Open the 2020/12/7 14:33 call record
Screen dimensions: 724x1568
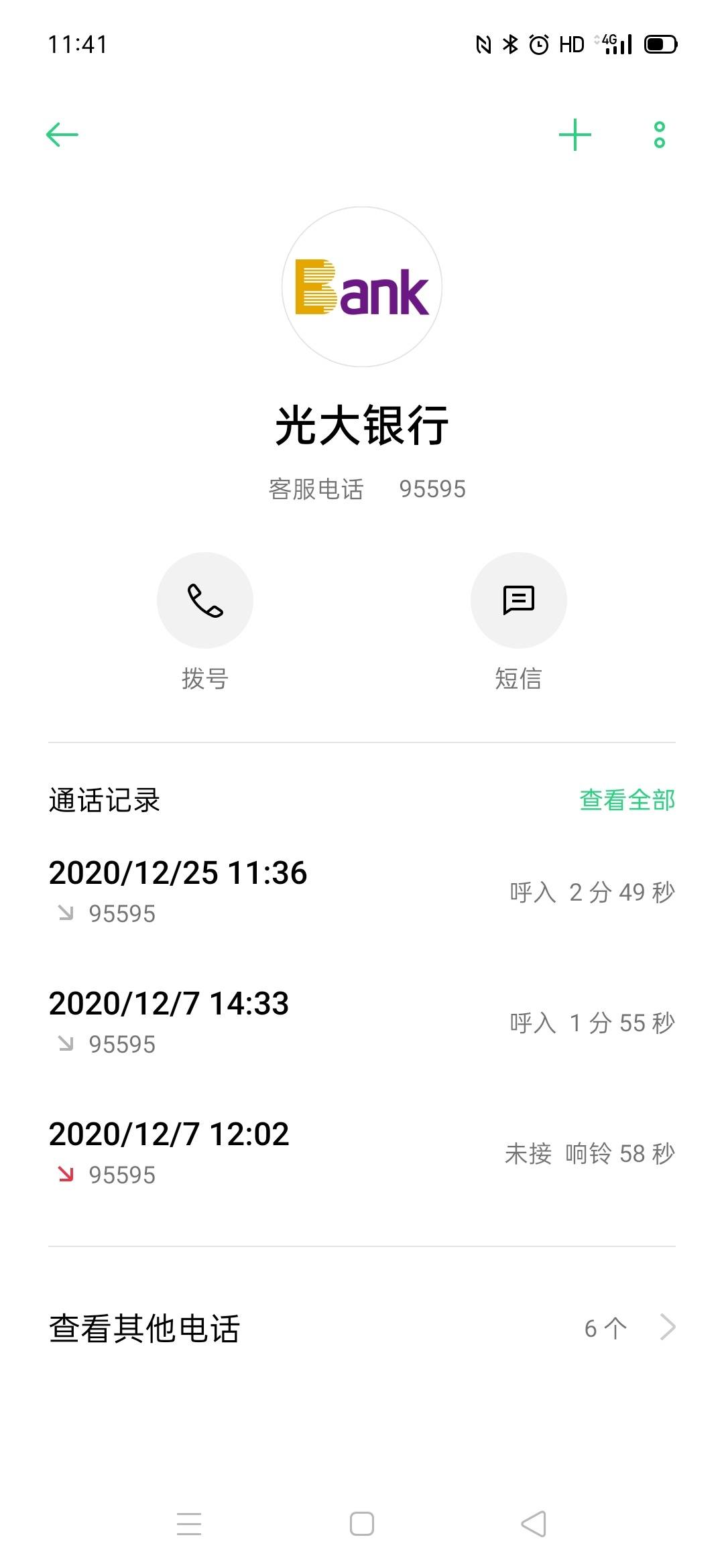pos(362,1023)
